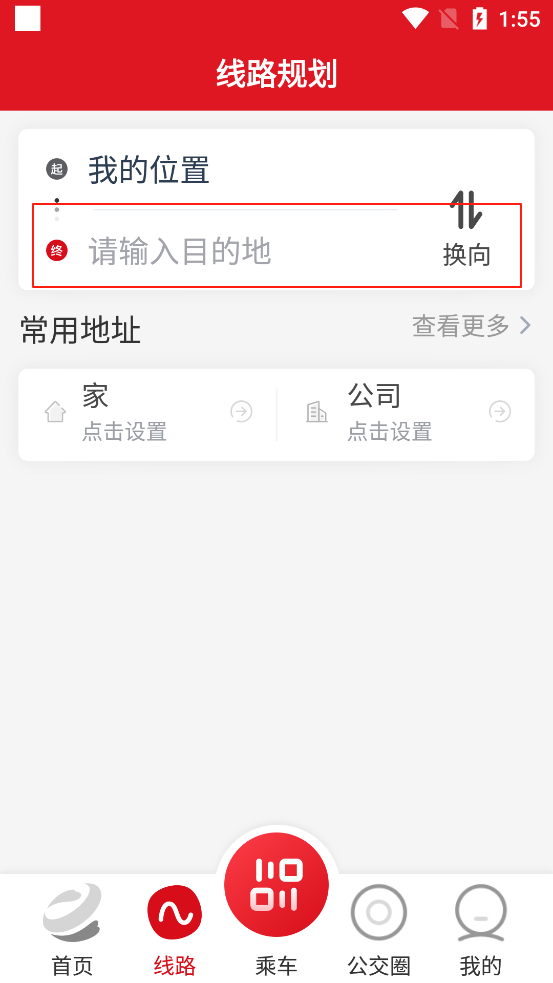Swap start and destination with 换向
This screenshot has height=983, width=553.
click(x=466, y=229)
